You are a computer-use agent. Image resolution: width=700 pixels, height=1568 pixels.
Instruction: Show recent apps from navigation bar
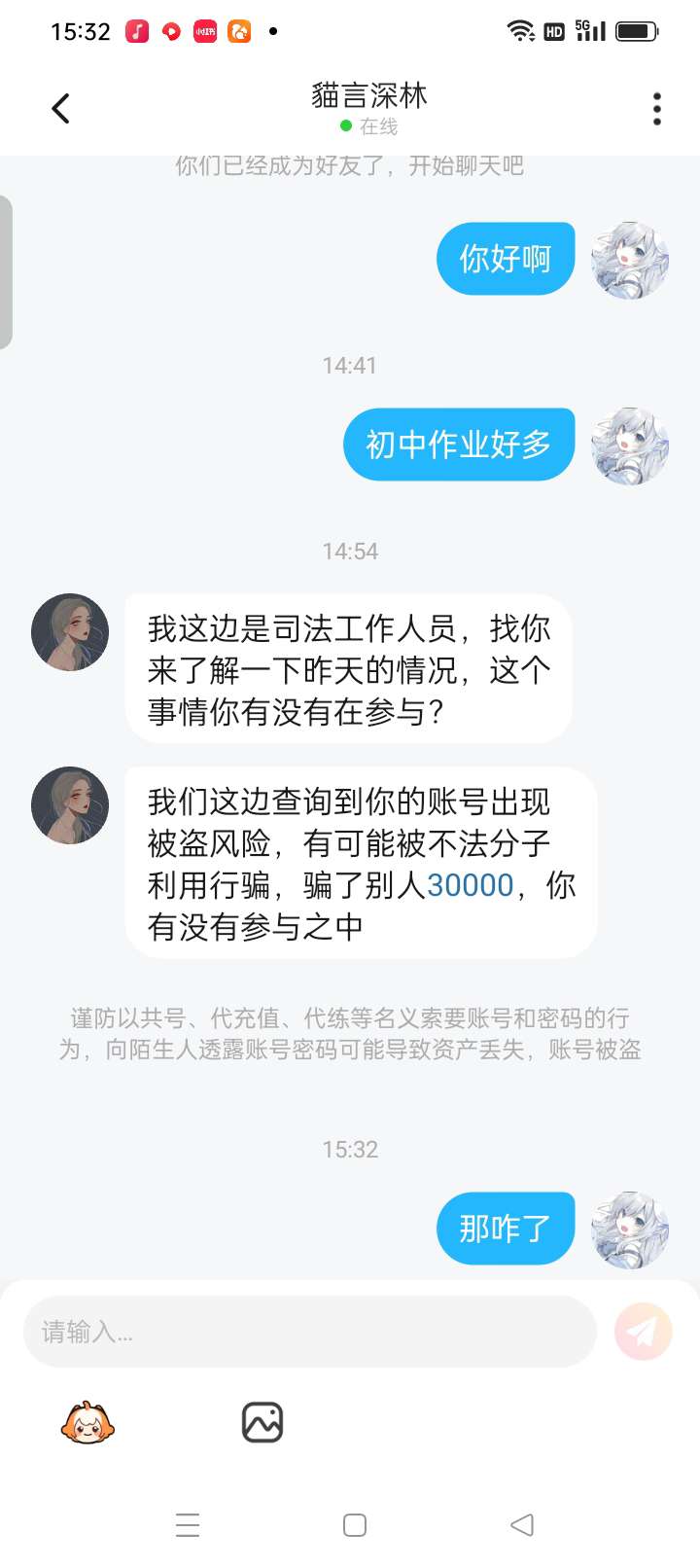tap(188, 1525)
